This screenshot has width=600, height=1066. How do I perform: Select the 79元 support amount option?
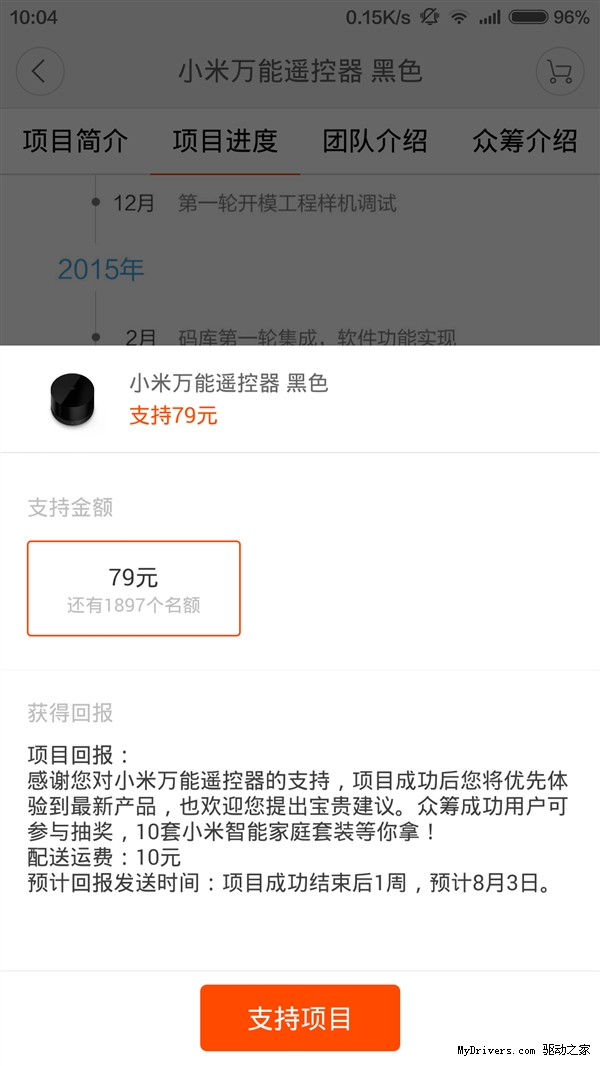[134, 588]
